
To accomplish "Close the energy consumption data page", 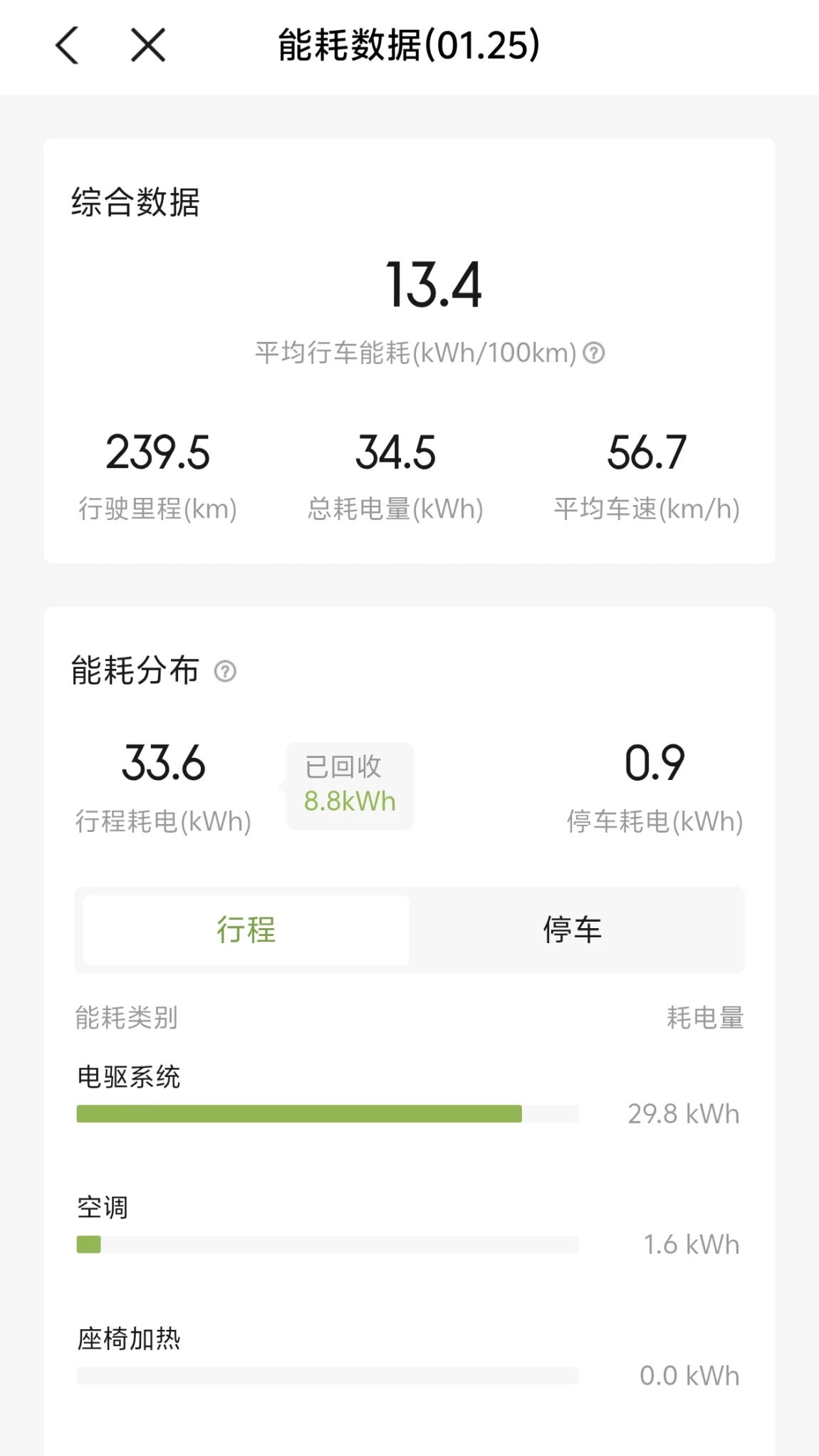I will pyautogui.click(x=148, y=46).
